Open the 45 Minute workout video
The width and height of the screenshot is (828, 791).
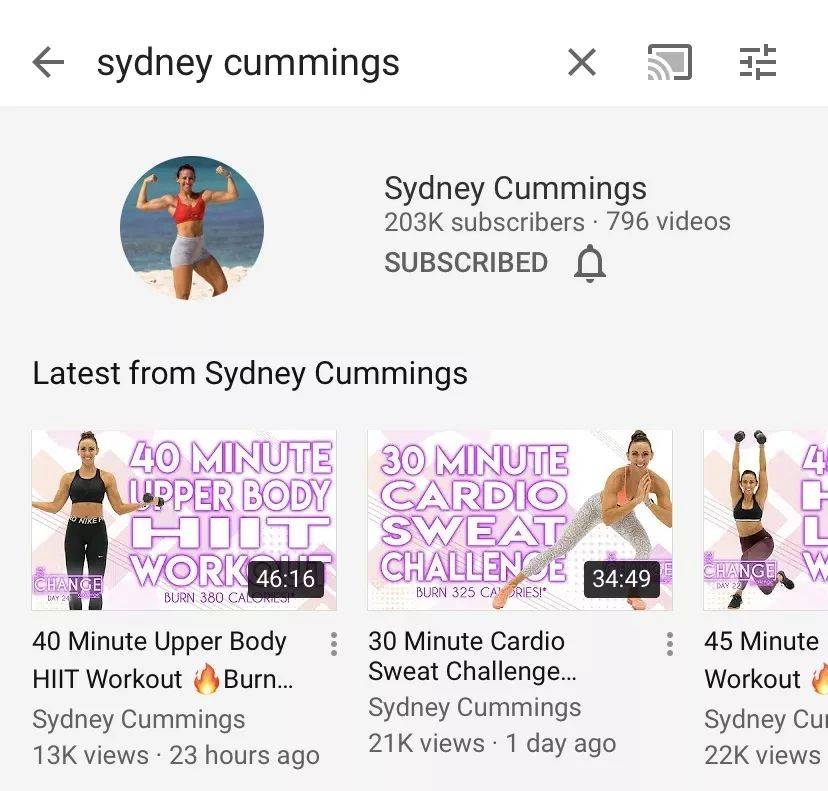766,520
